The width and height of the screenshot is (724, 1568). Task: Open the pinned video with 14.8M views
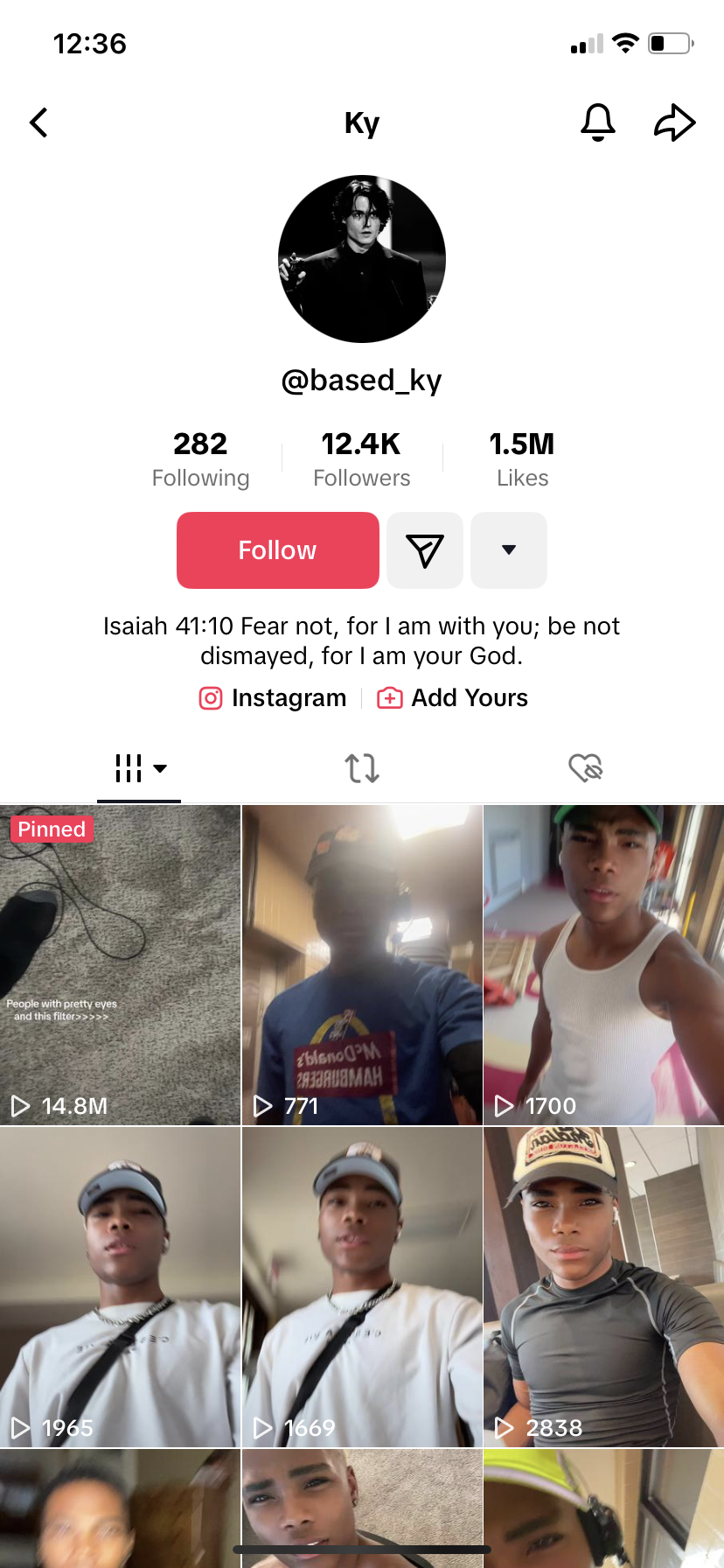point(120,965)
